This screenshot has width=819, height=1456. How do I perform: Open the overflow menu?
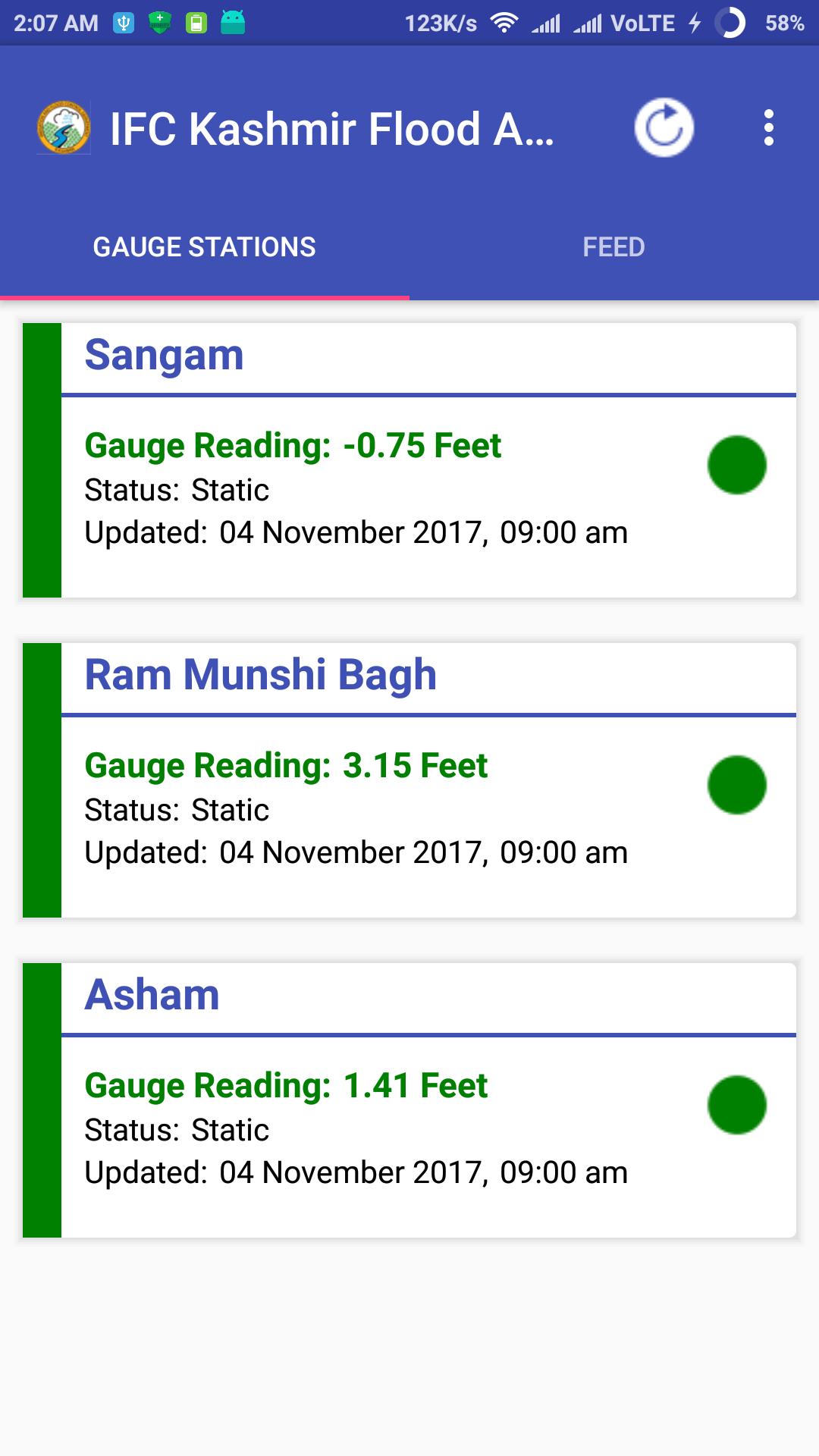coord(768,127)
